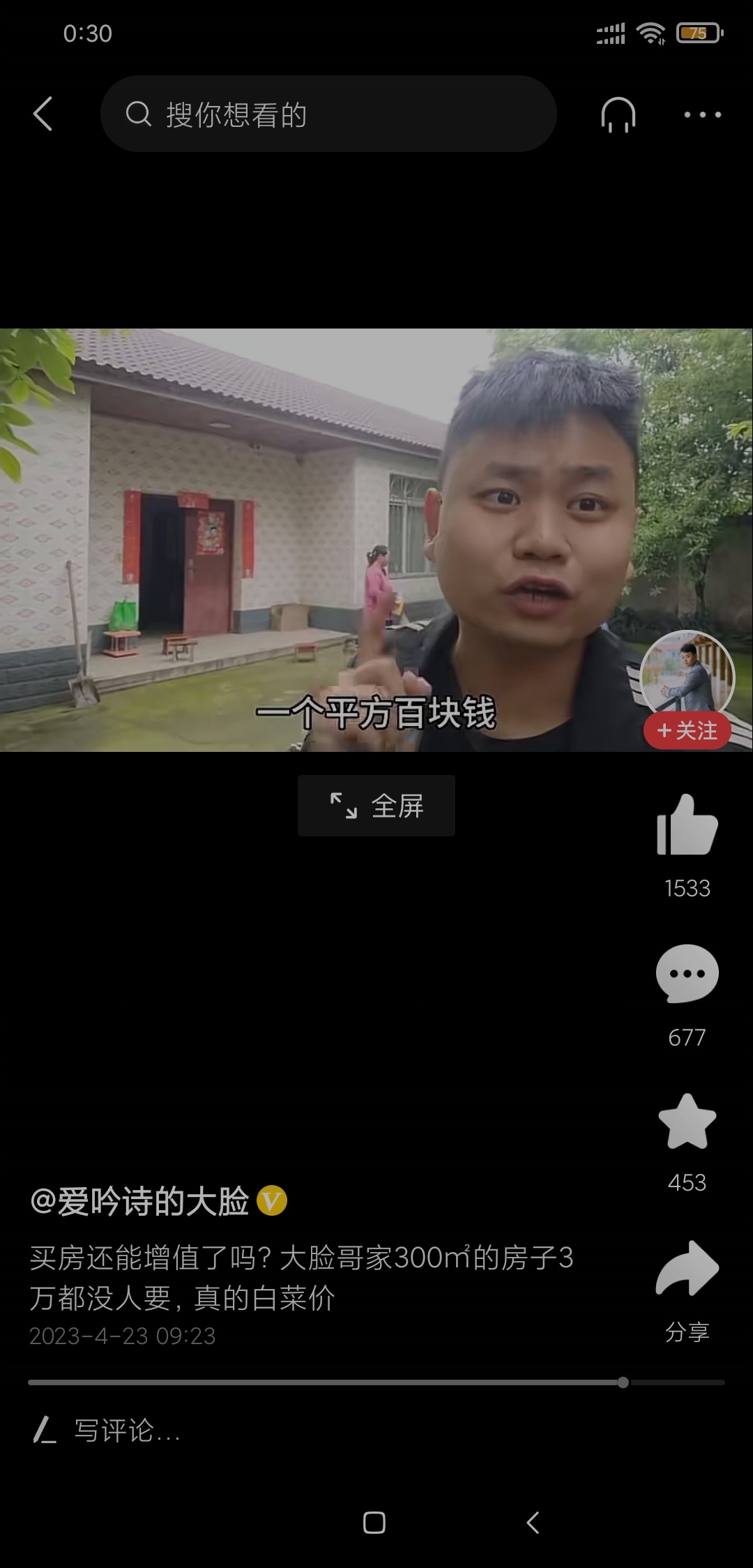
Task: Tap system home button
Action: [374, 1523]
